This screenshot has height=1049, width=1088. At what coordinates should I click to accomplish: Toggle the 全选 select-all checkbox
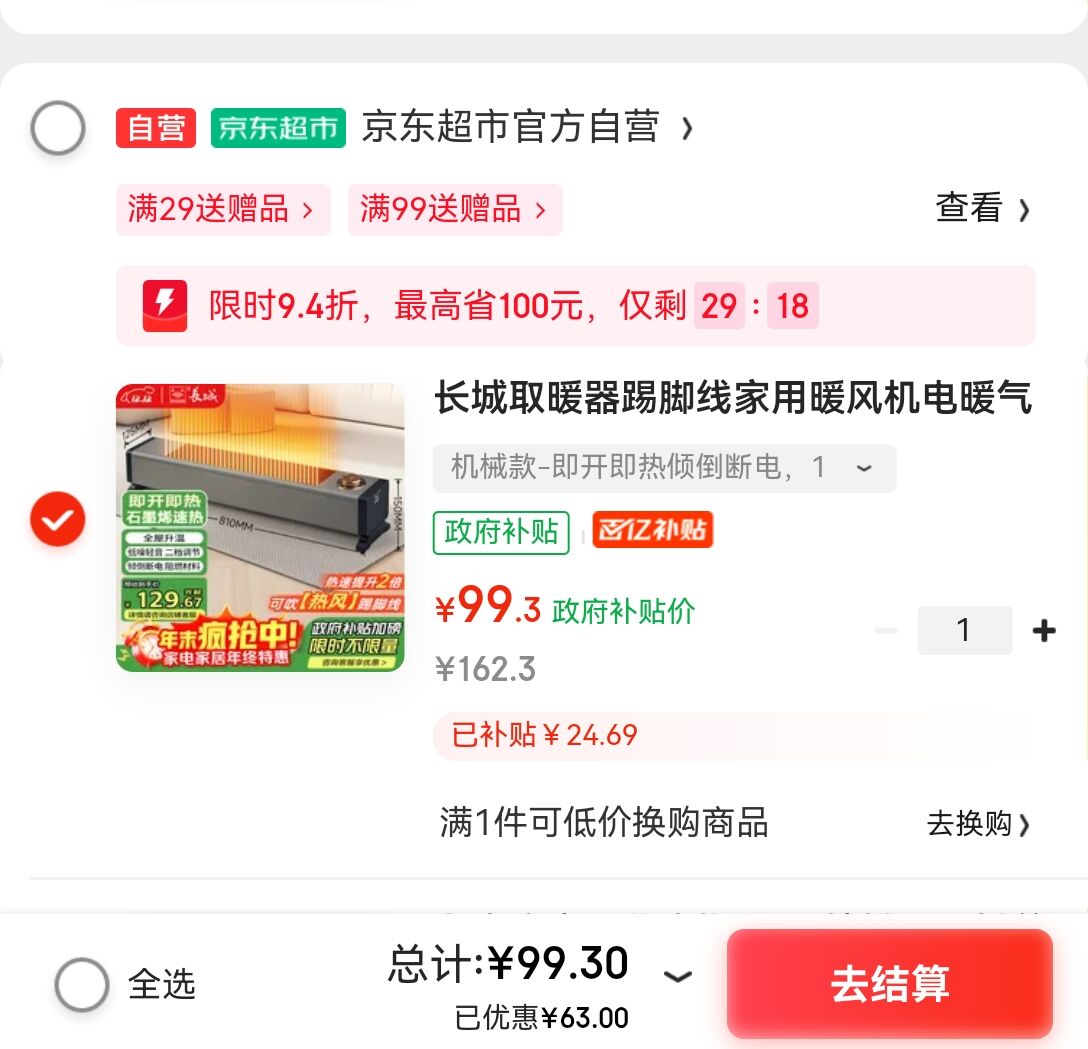pos(82,984)
